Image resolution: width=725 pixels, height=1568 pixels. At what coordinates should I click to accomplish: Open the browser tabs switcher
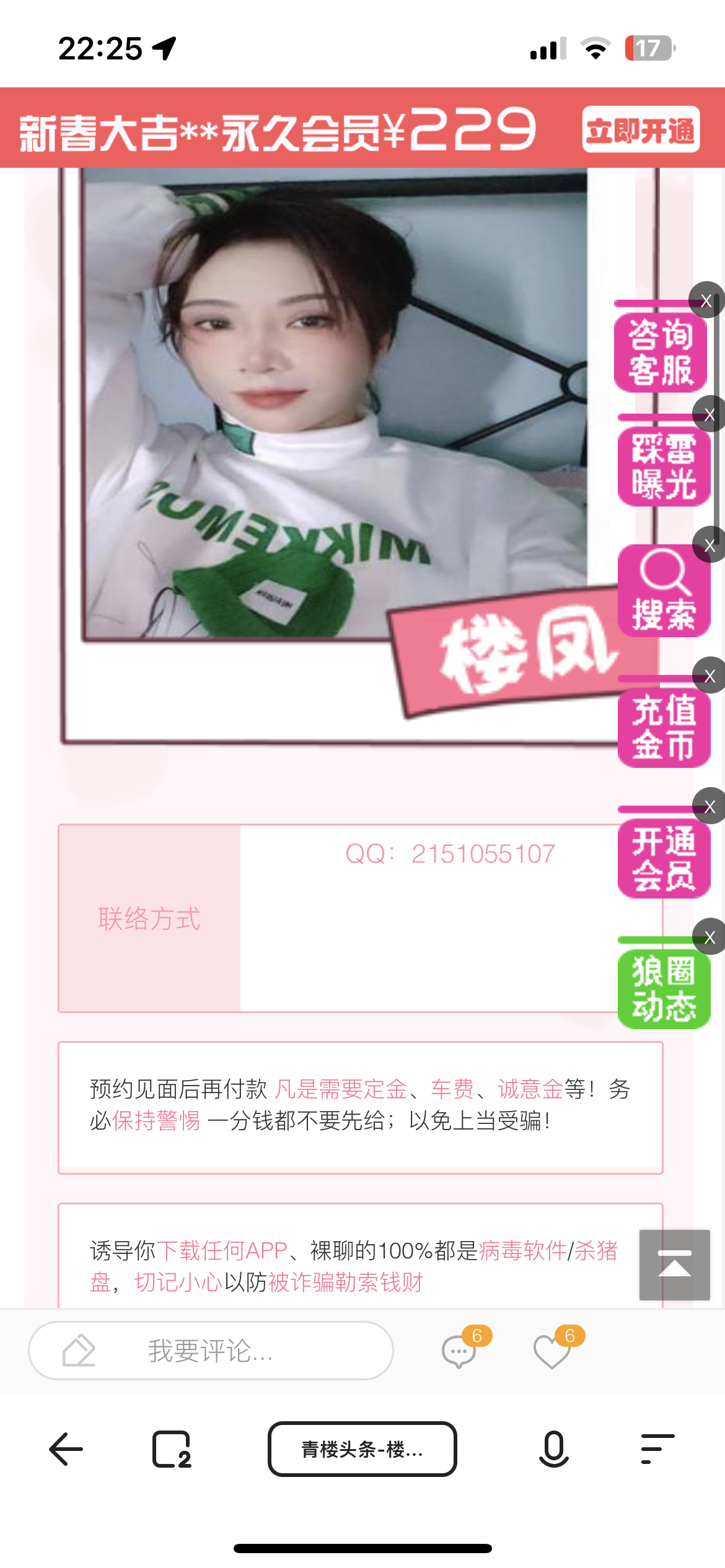172,1449
